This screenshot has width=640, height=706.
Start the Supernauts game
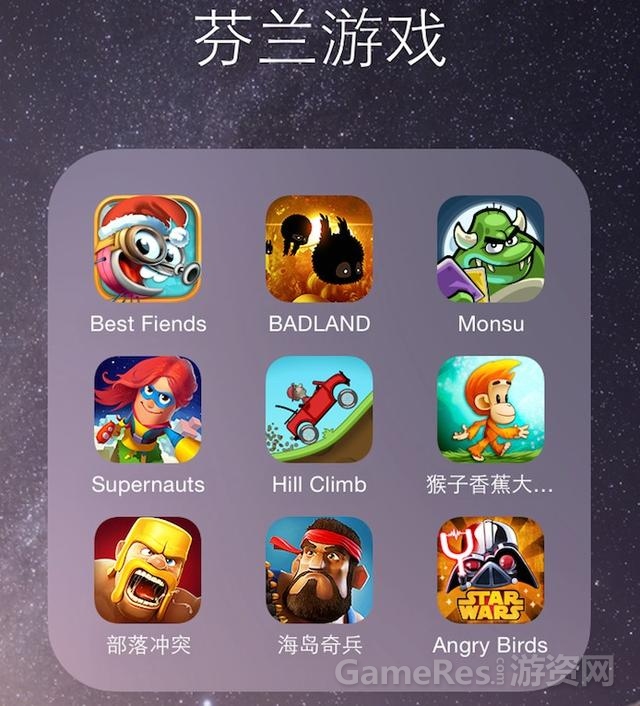coord(147,408)
